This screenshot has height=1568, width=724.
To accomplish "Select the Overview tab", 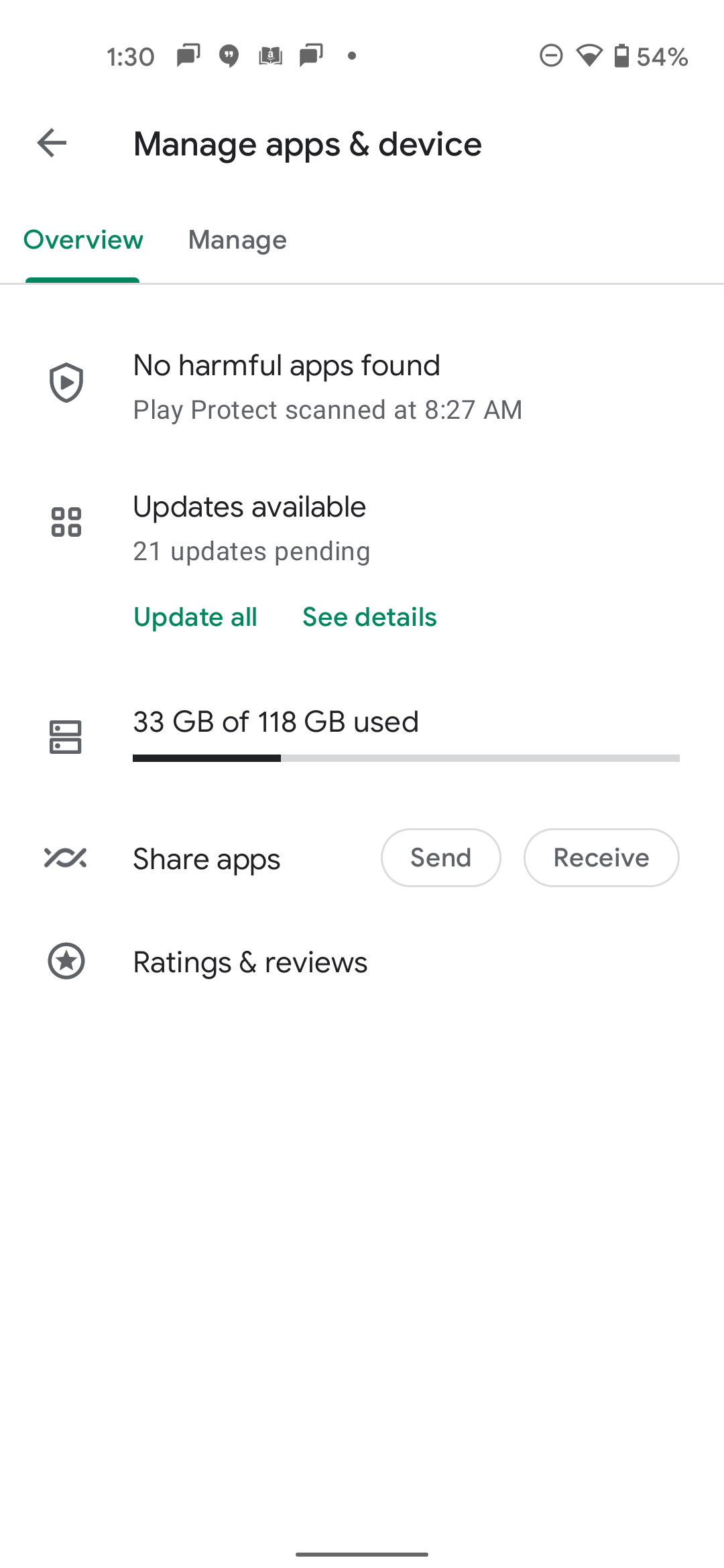I will 82,240.
